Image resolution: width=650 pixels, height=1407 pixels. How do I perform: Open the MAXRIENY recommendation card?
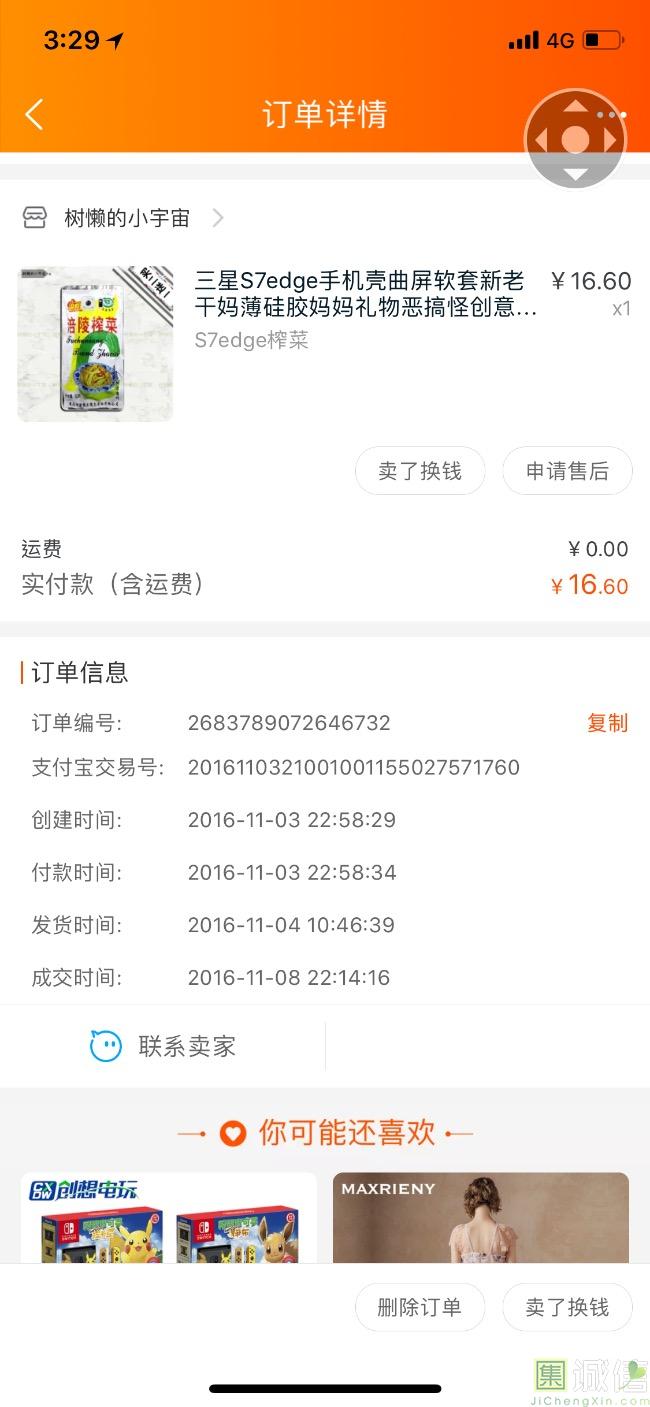tap(480, 1218)
